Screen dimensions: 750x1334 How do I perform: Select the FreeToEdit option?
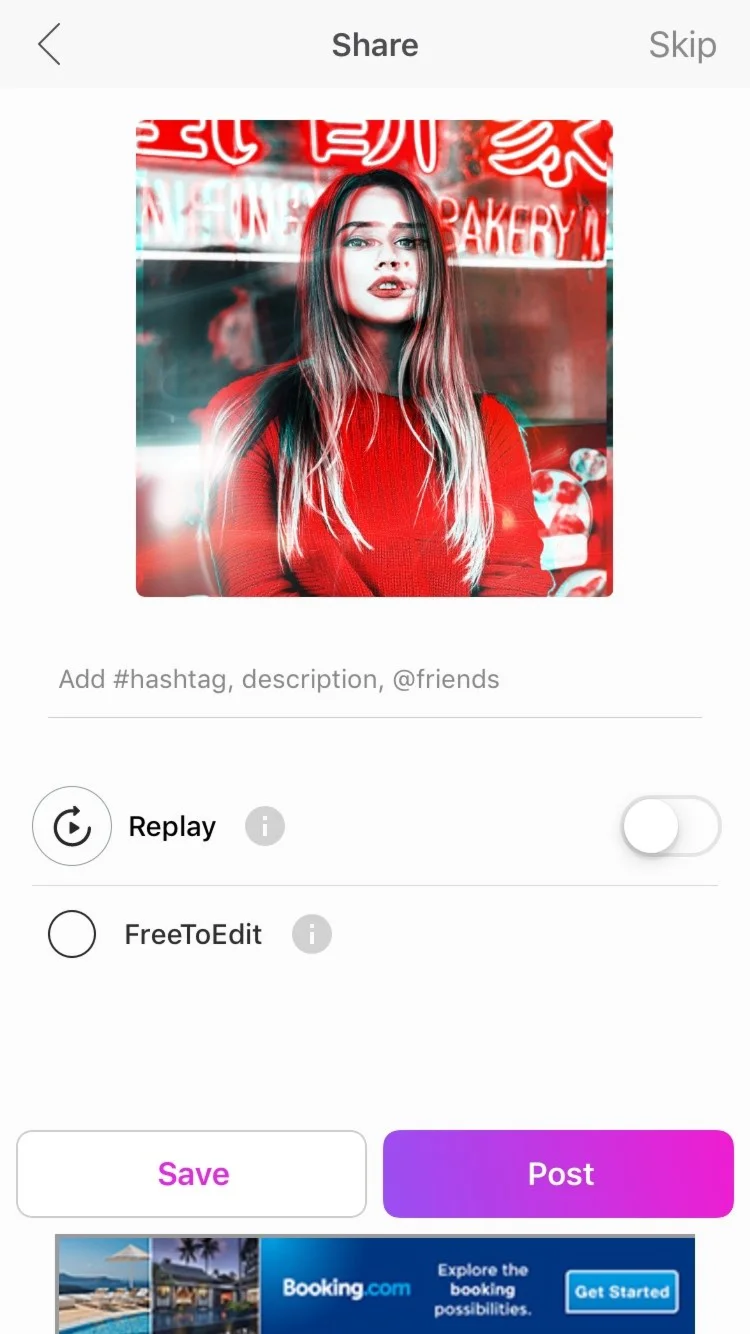72,935
